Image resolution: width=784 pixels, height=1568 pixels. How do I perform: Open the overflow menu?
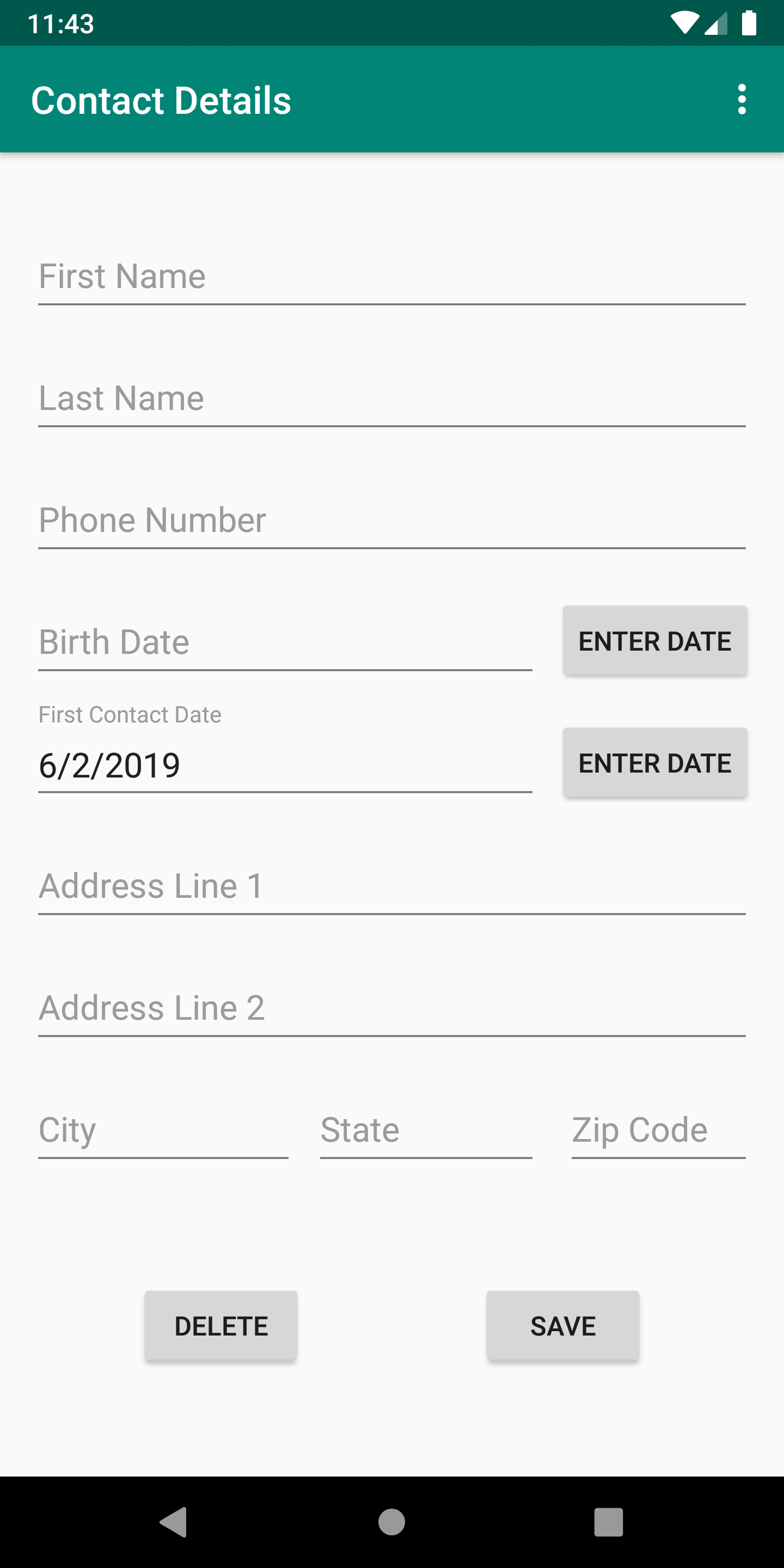point(741,99)
